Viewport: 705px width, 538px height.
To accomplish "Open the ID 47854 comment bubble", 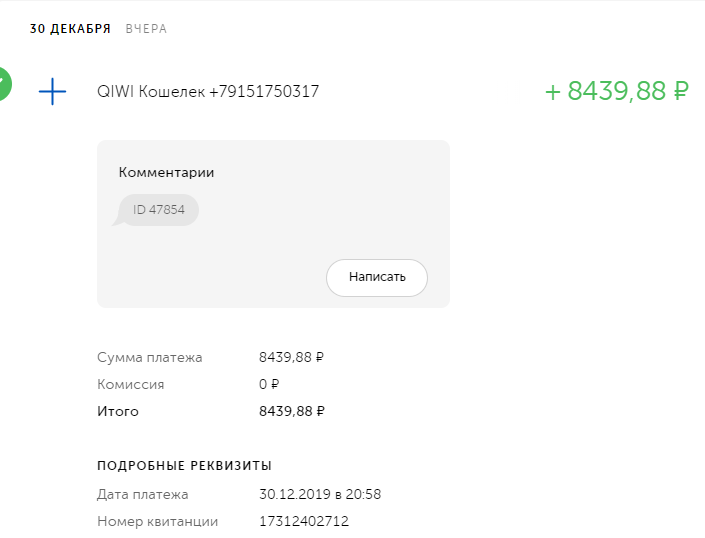I will tap(158, 210).
